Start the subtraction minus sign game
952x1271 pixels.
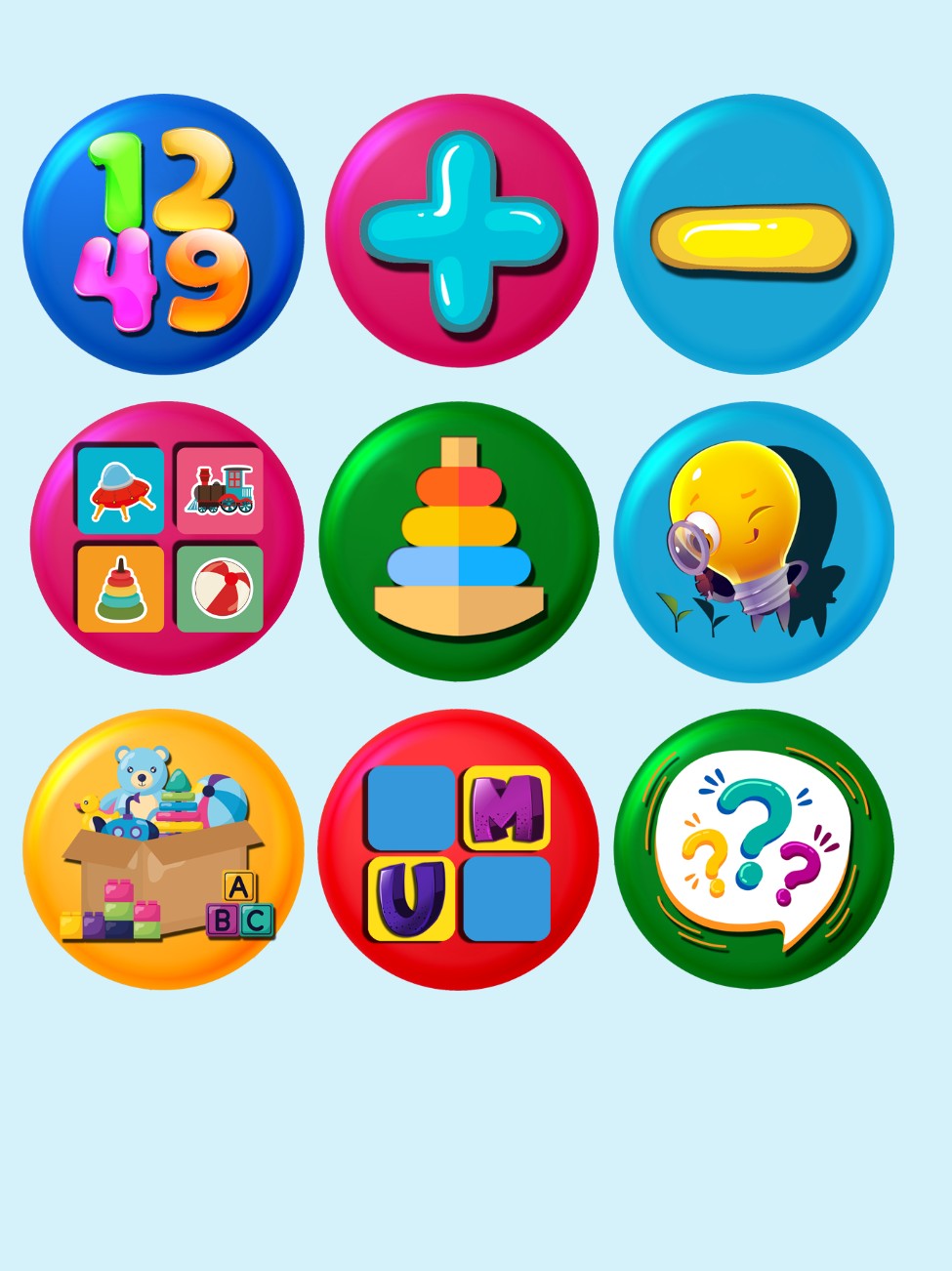(x=753, y=234)
